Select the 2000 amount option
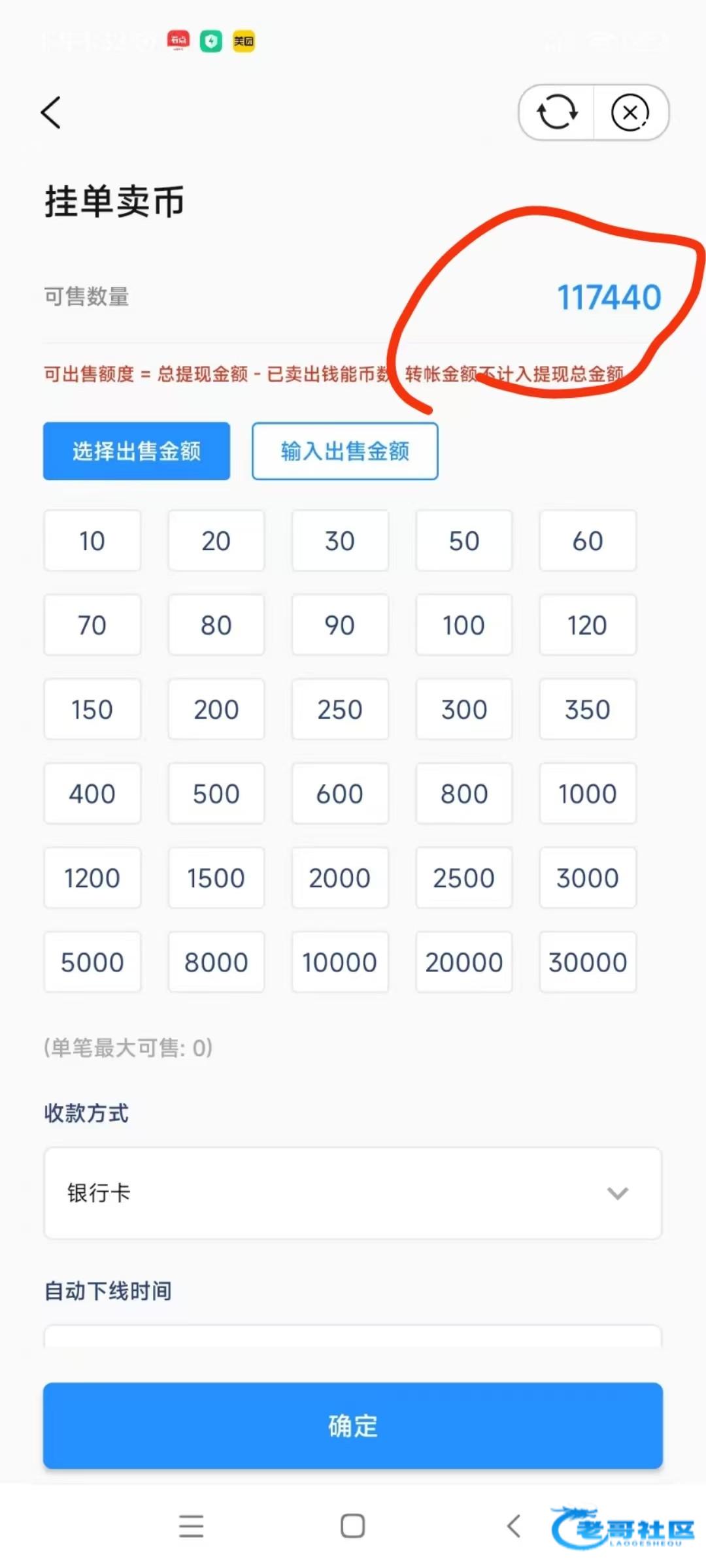 click(x=340, y=878)
